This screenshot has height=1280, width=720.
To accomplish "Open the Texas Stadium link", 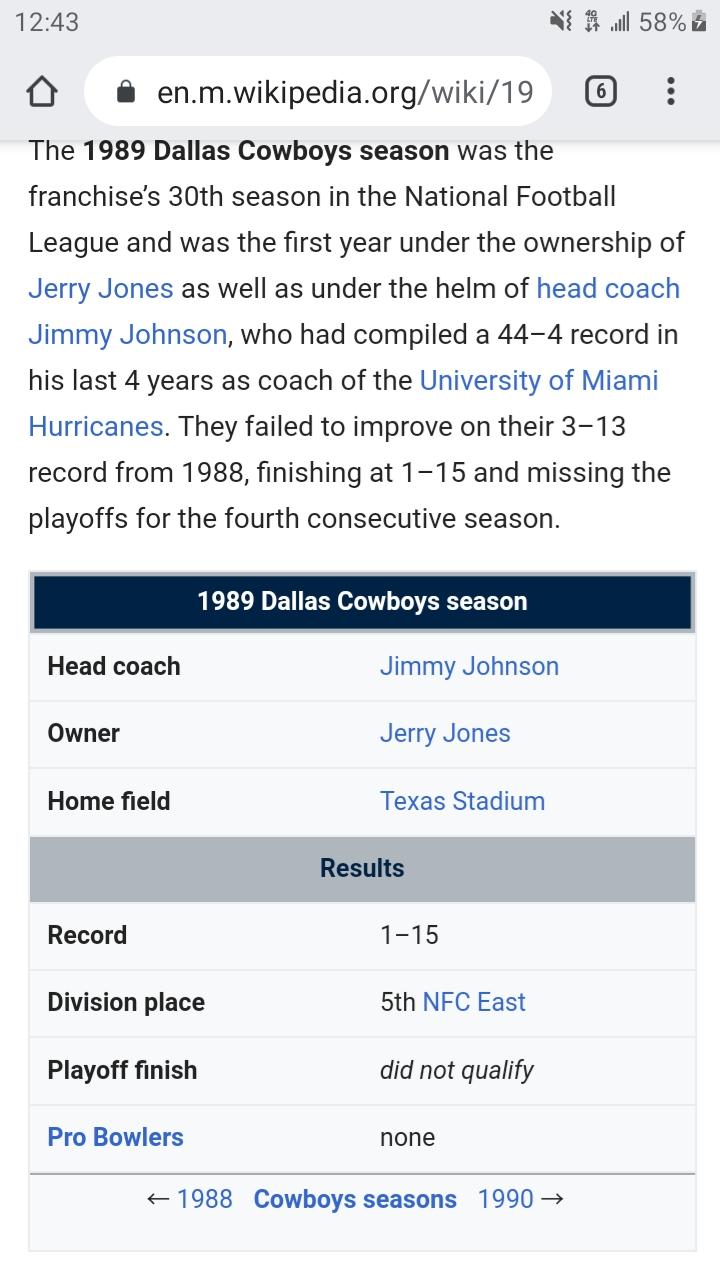I will (x=462, y=801).
